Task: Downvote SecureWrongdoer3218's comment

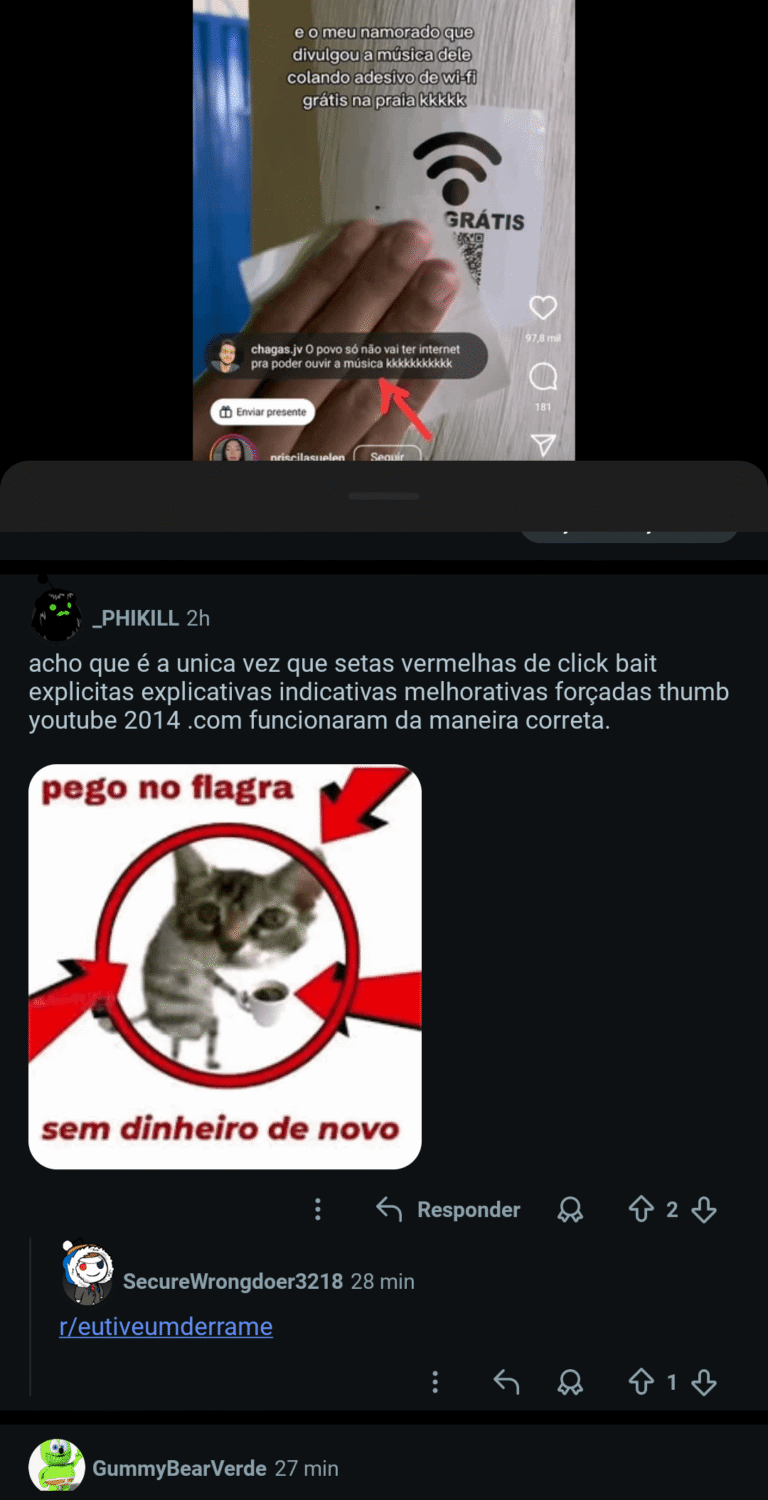Action: [704, 1382]
